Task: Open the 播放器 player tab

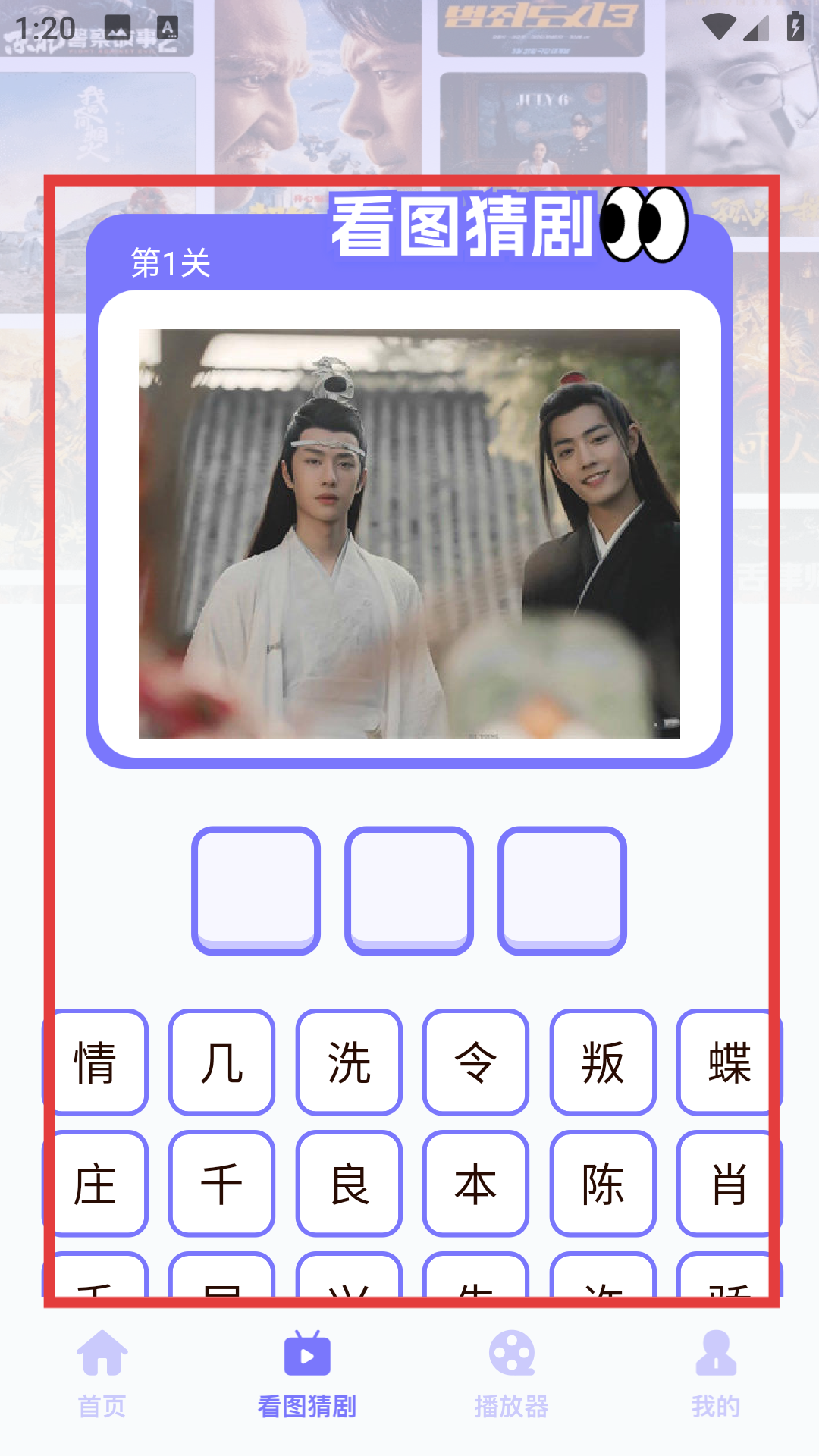Action: pos(512,1374)
